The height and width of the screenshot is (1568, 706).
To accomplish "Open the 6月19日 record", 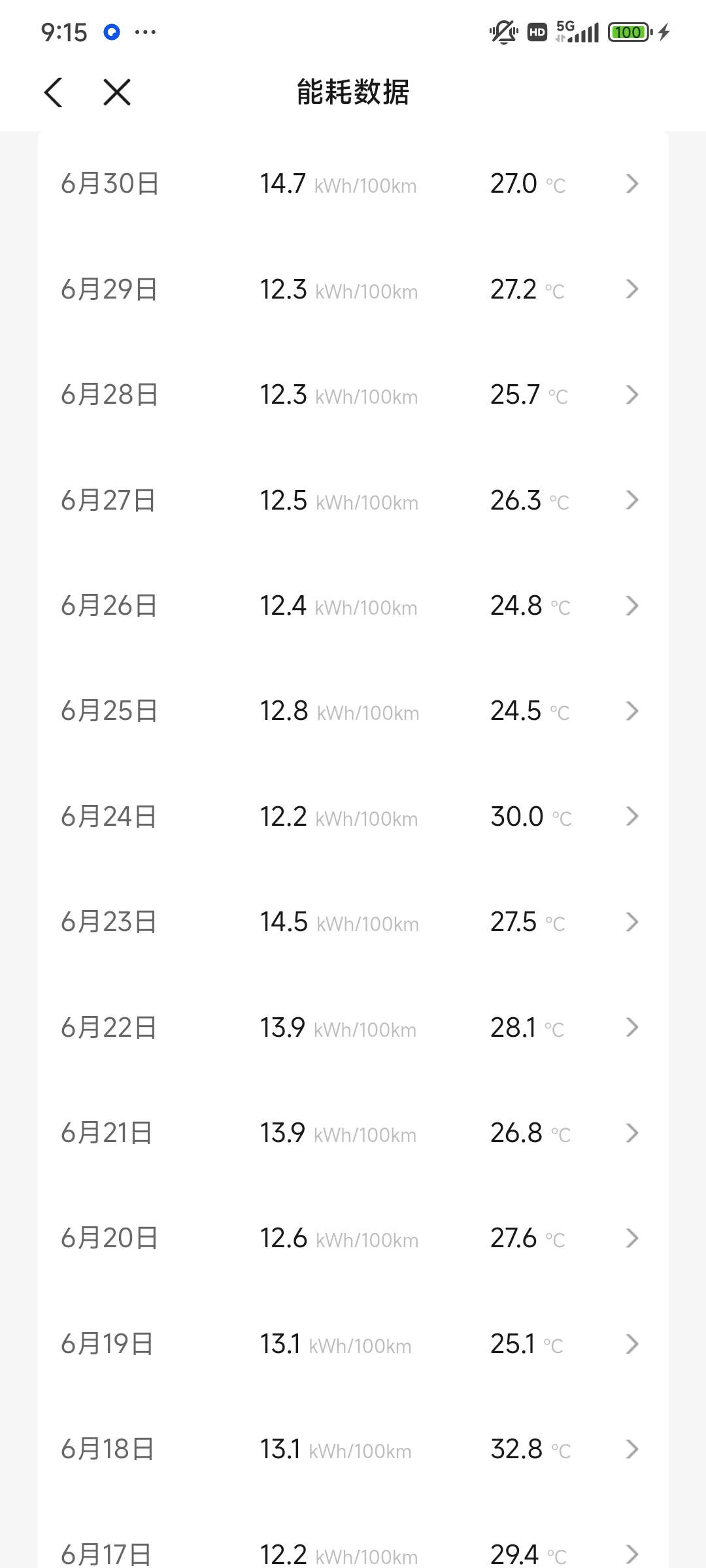I will tap(353, 1344).
